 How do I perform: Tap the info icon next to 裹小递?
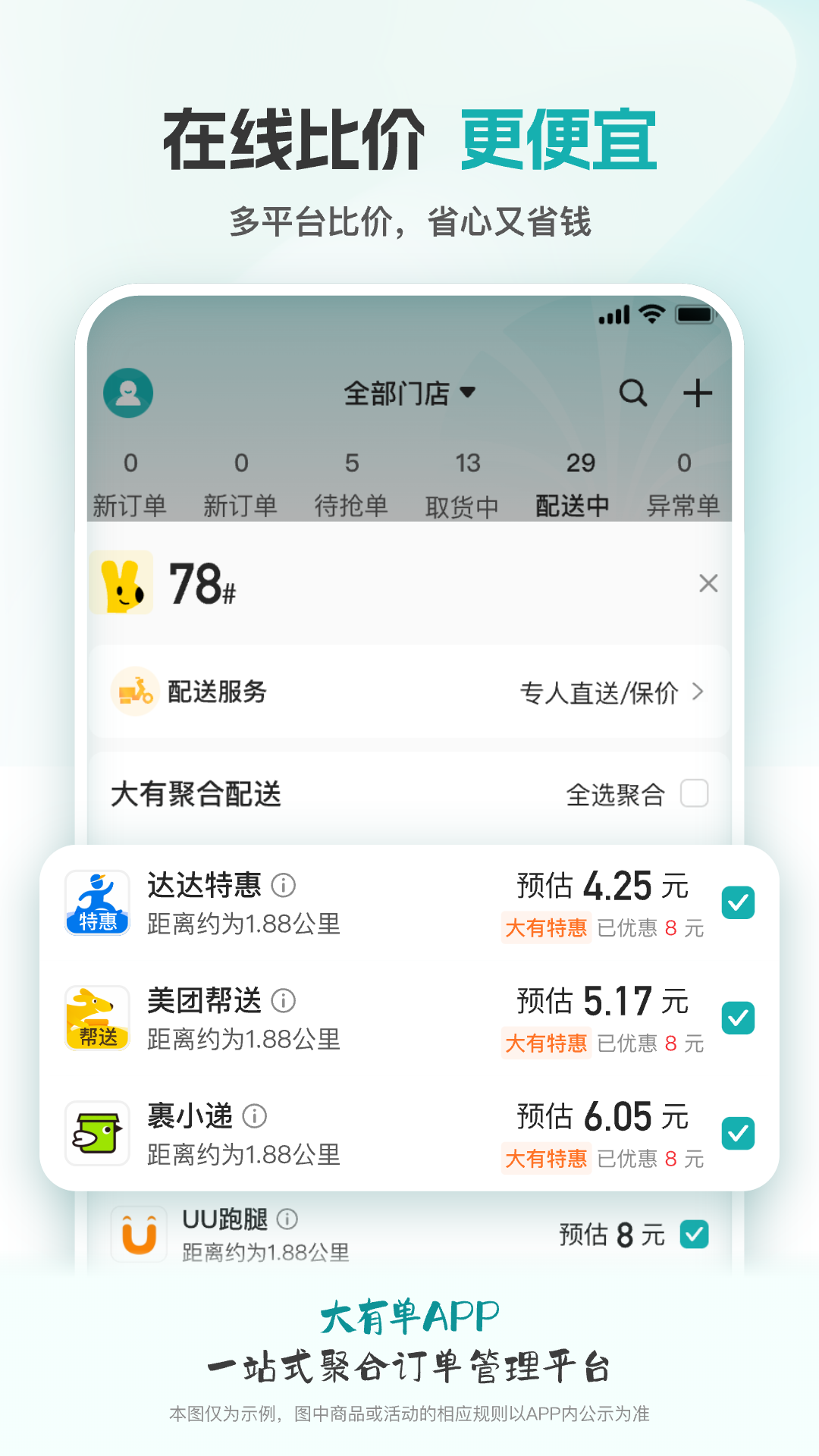(256, 1116)
